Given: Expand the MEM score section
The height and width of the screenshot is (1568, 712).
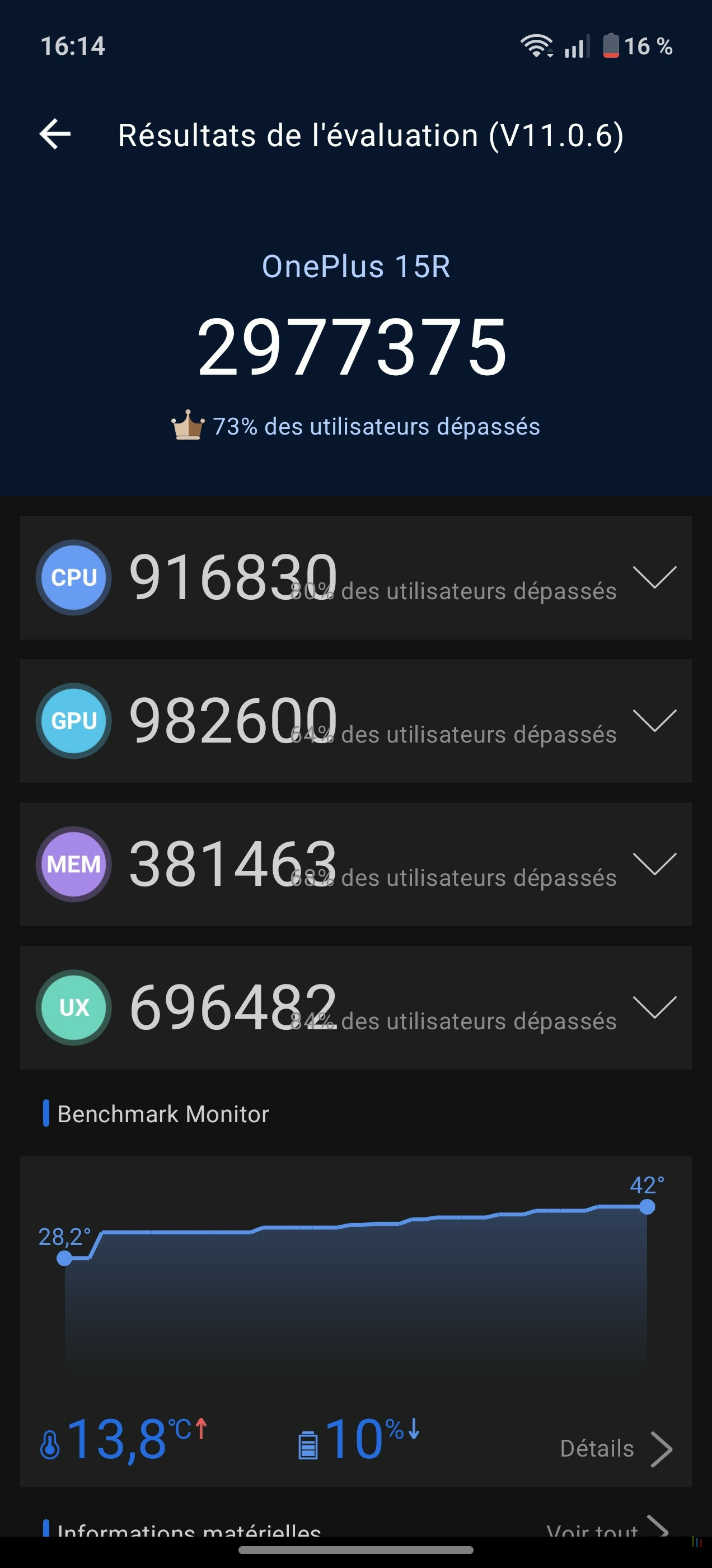Looking at the screenshot, I should pyautogui.click(x=654, y=864).
